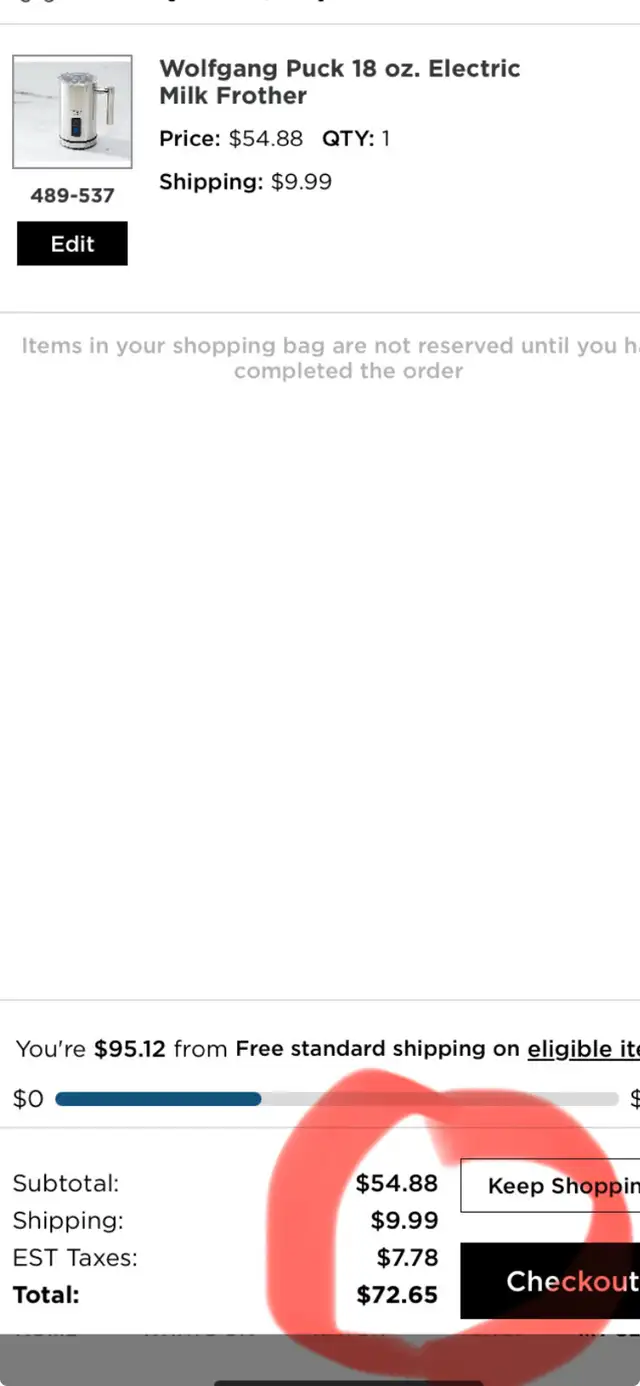The width and height of the screenshot is (640, 1386).
Task: Open the eligible items link
Action: tap(584, 1049)
